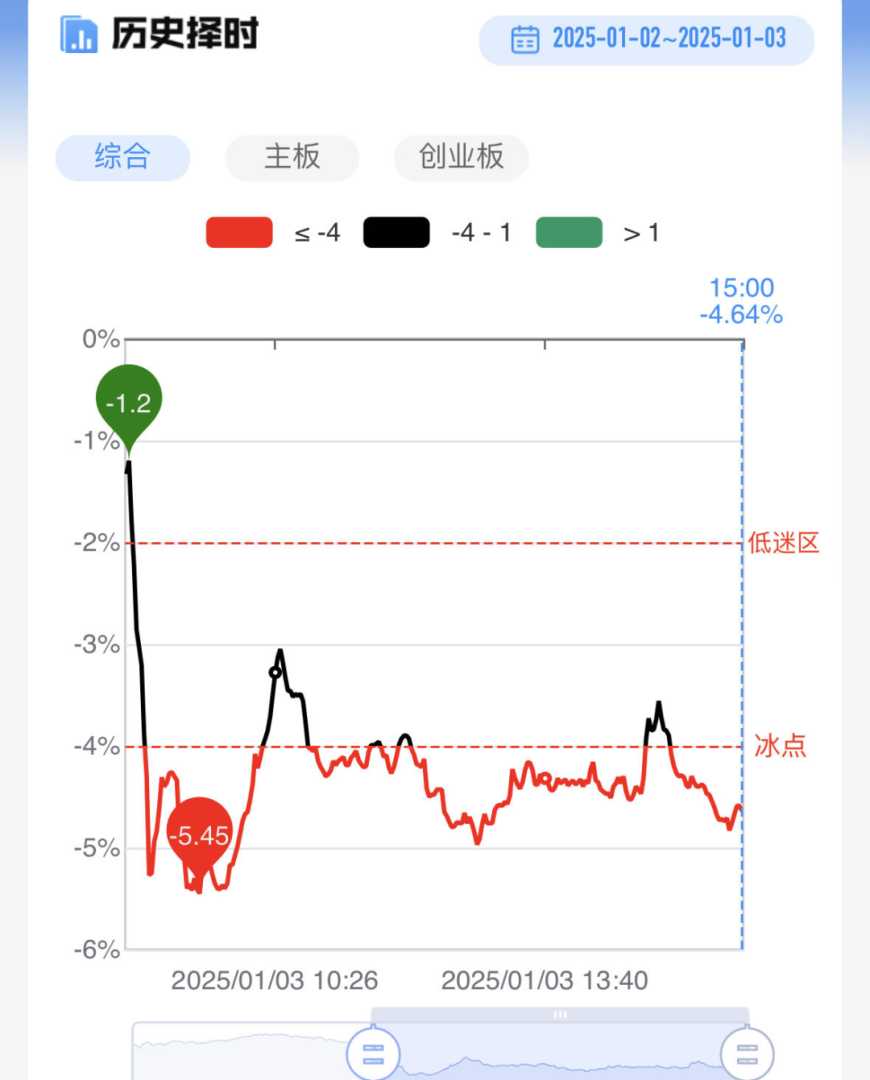Tap the -1.2 peak marker on chart
This screenshot has width=870, height=1080.
pos(128,404)
